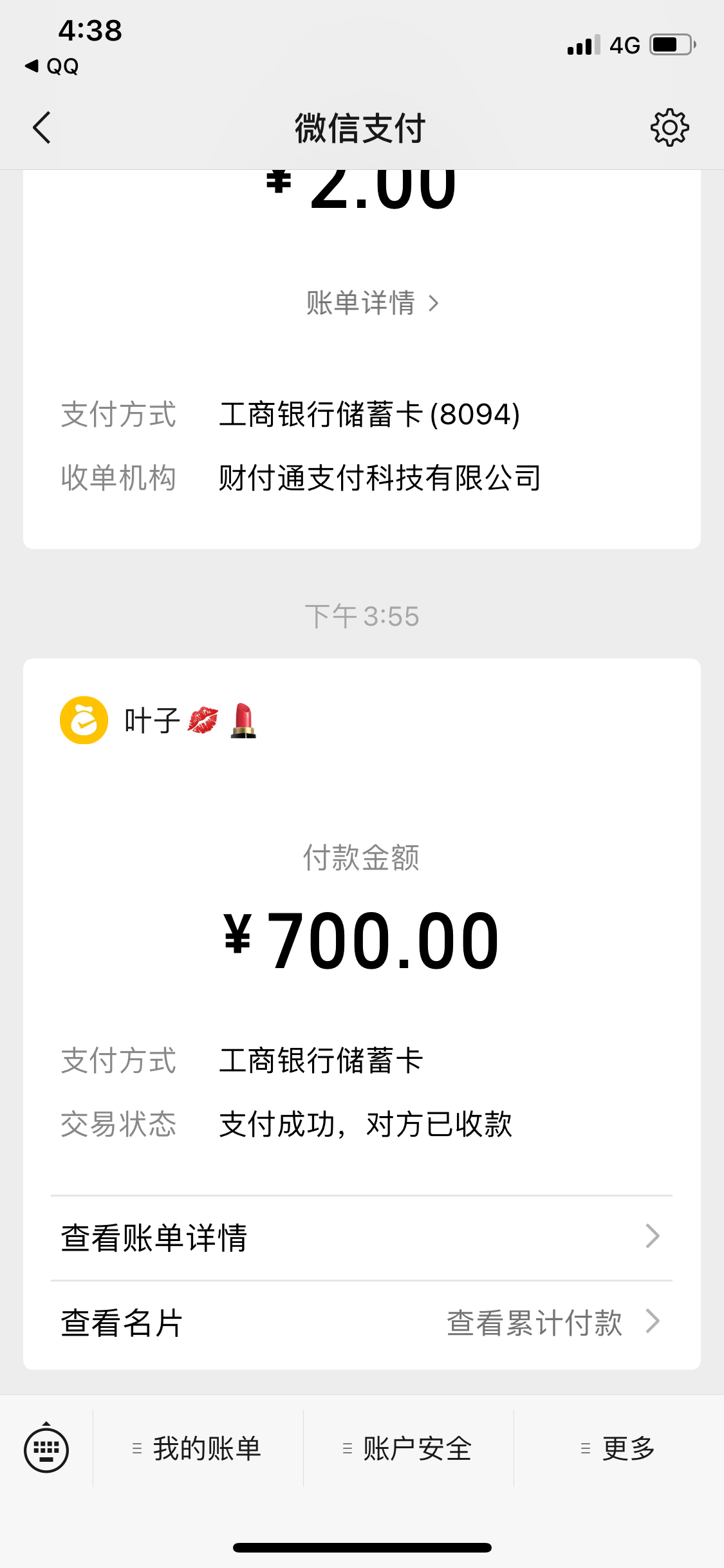Select 我的账单 from bottom menu
724x1568 pixels.
pyautogui.click(x=198, y=1450)
